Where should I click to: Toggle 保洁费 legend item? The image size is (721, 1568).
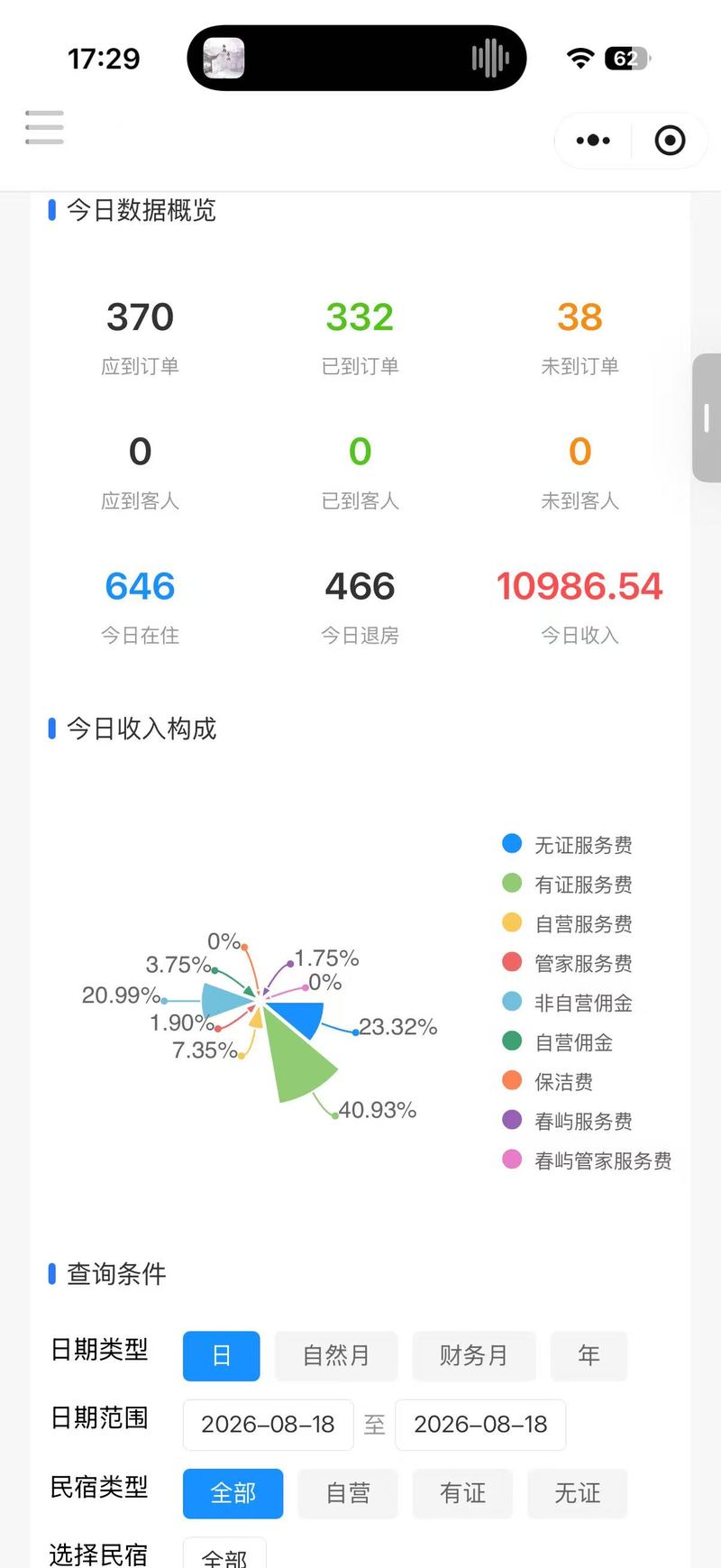pos(548,1082)
